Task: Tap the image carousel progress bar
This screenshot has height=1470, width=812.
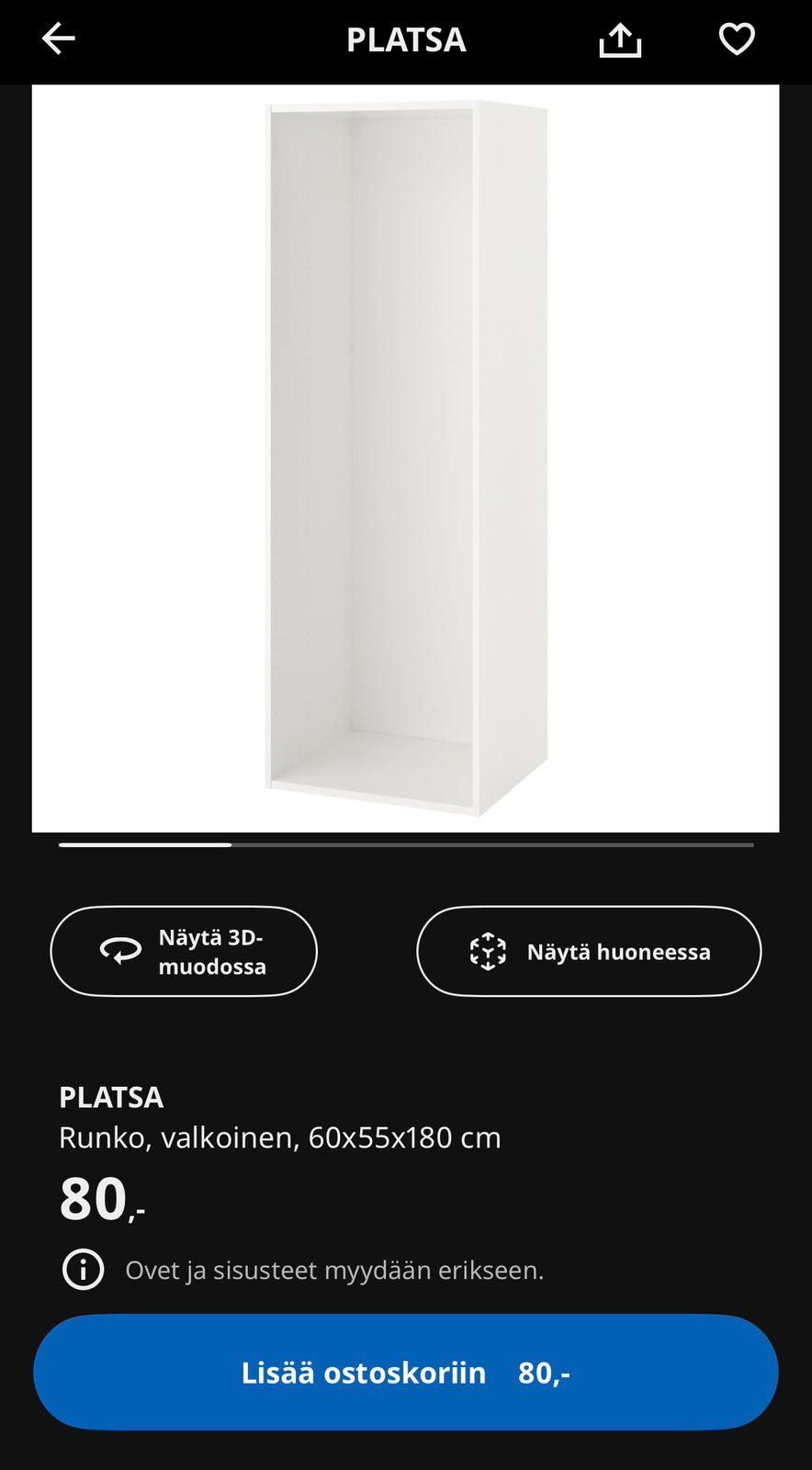Action: [x=406, y=844]
